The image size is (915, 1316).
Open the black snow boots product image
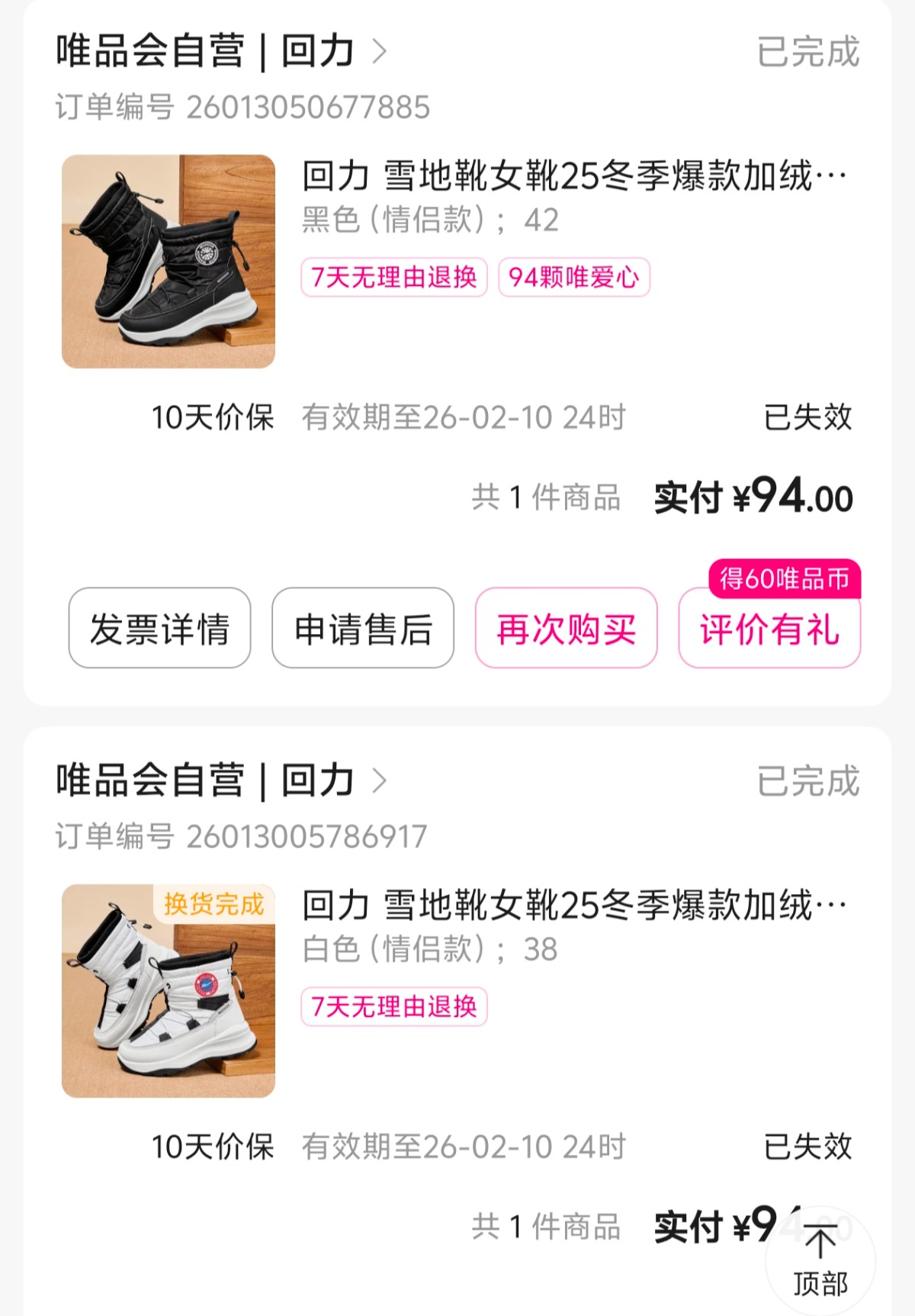tap(169, 262)
